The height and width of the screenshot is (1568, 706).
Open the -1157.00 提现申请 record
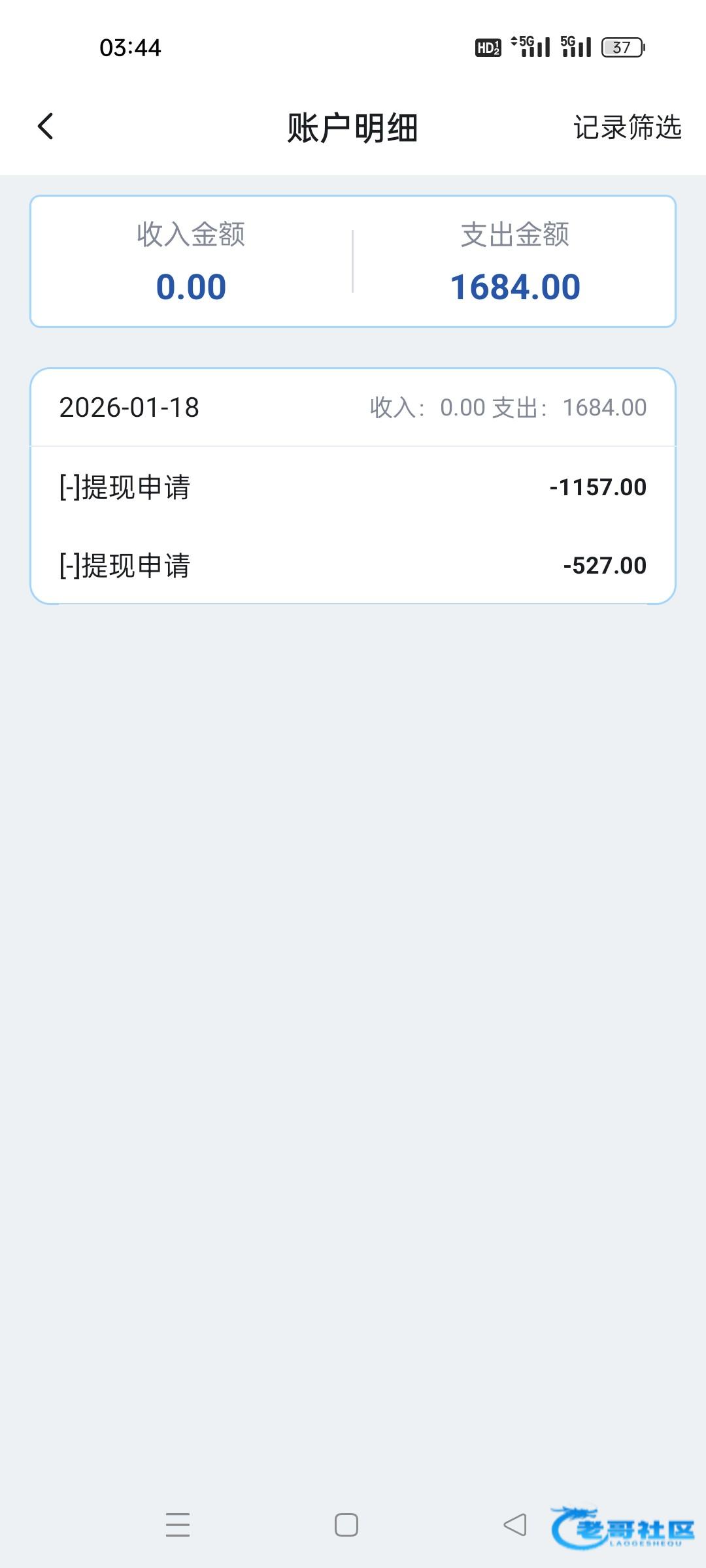[353, 487]
